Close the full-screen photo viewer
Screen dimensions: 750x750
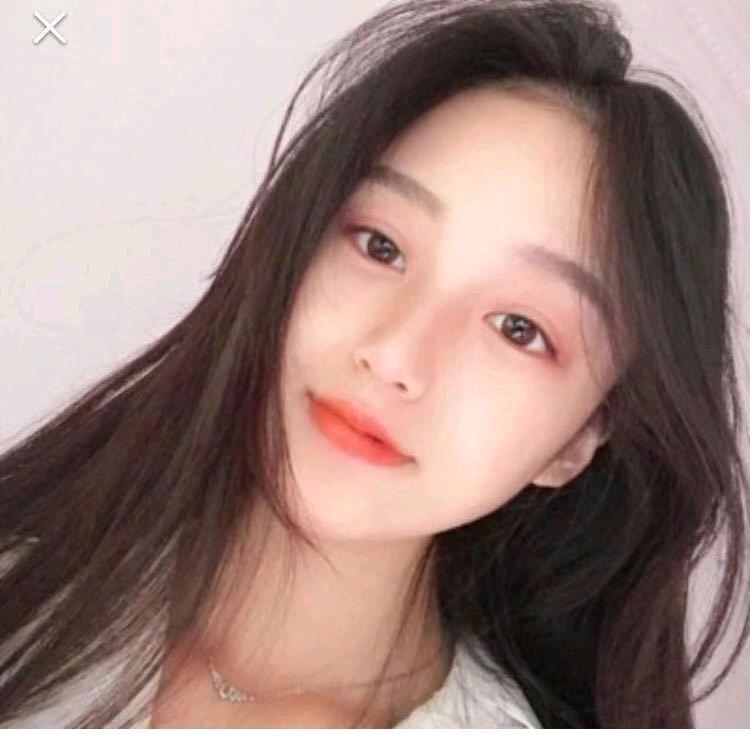click(49, 28)
